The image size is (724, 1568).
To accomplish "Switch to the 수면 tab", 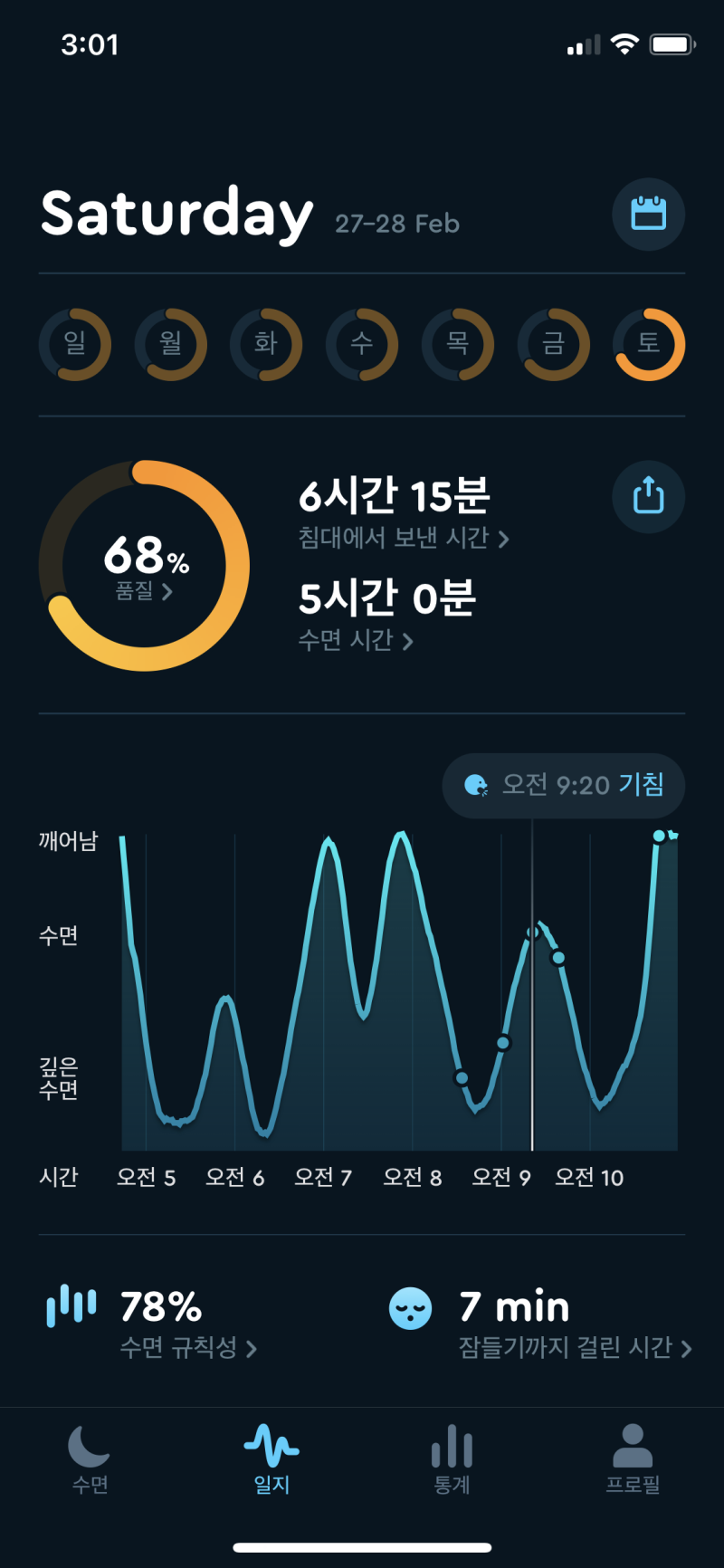I will (90, 1458).
